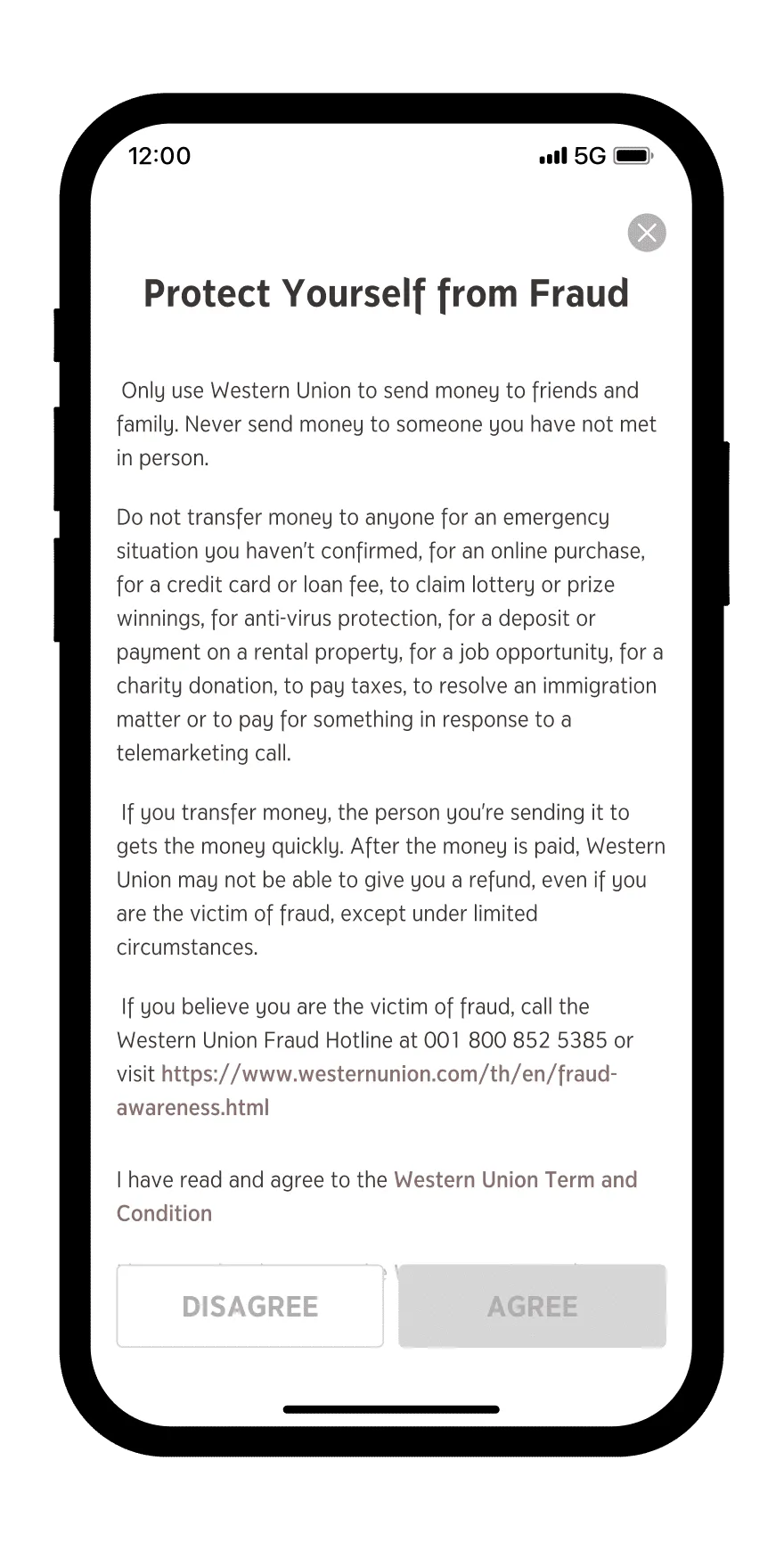Open Western Union Term and Condition link

click(x=377, y=1196)
